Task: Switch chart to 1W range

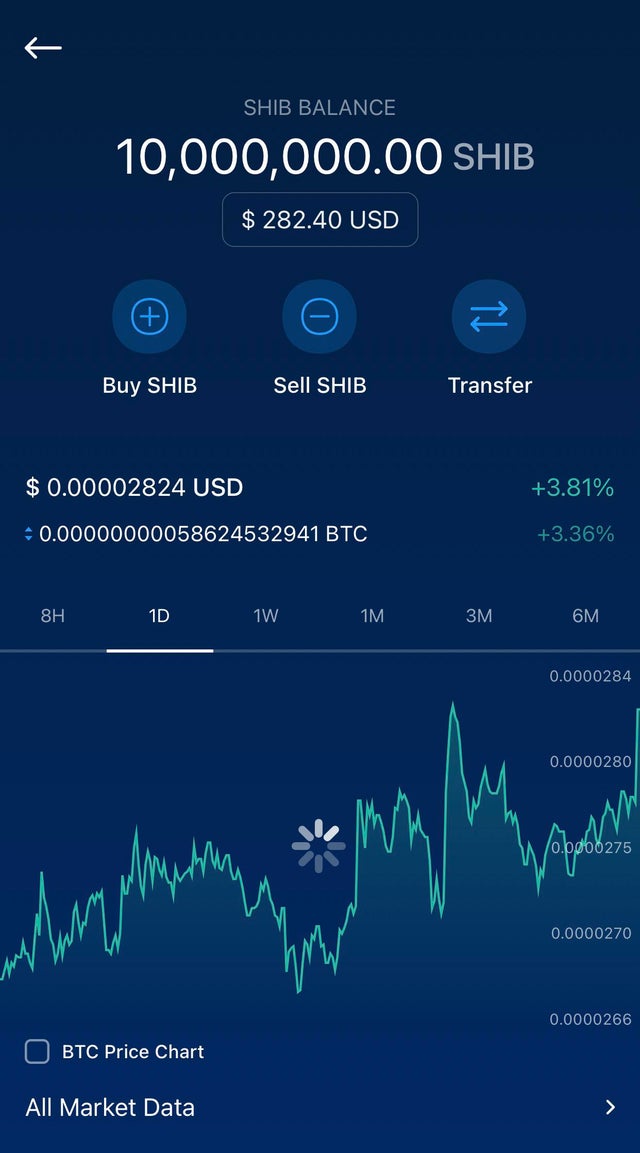Action: (266, 616)
